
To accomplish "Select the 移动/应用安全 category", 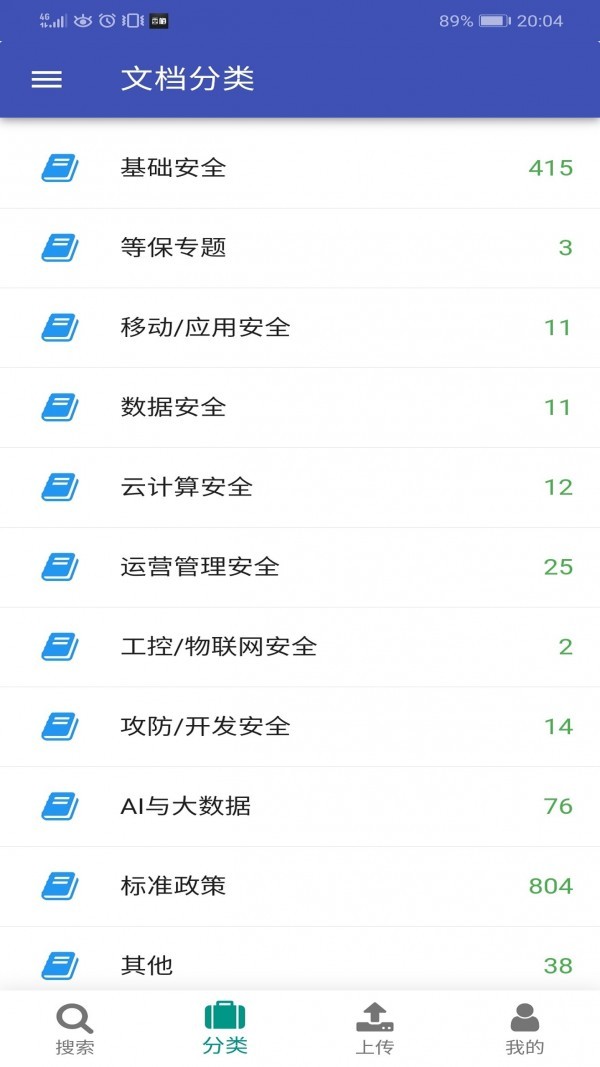I will pos(300,328).
